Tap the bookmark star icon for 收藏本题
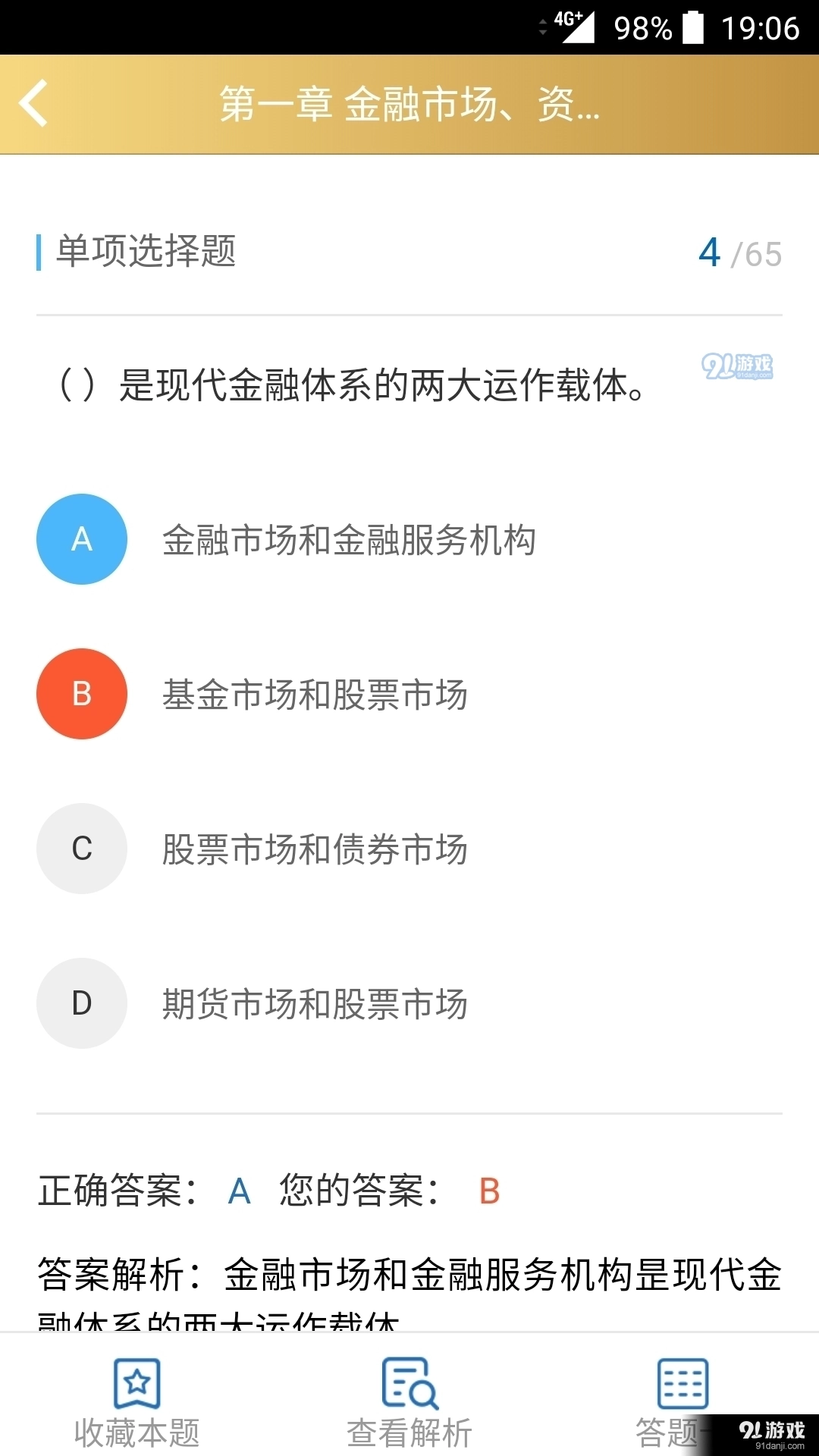The height and width of the screenshot is (1456, 819). 135,1385
